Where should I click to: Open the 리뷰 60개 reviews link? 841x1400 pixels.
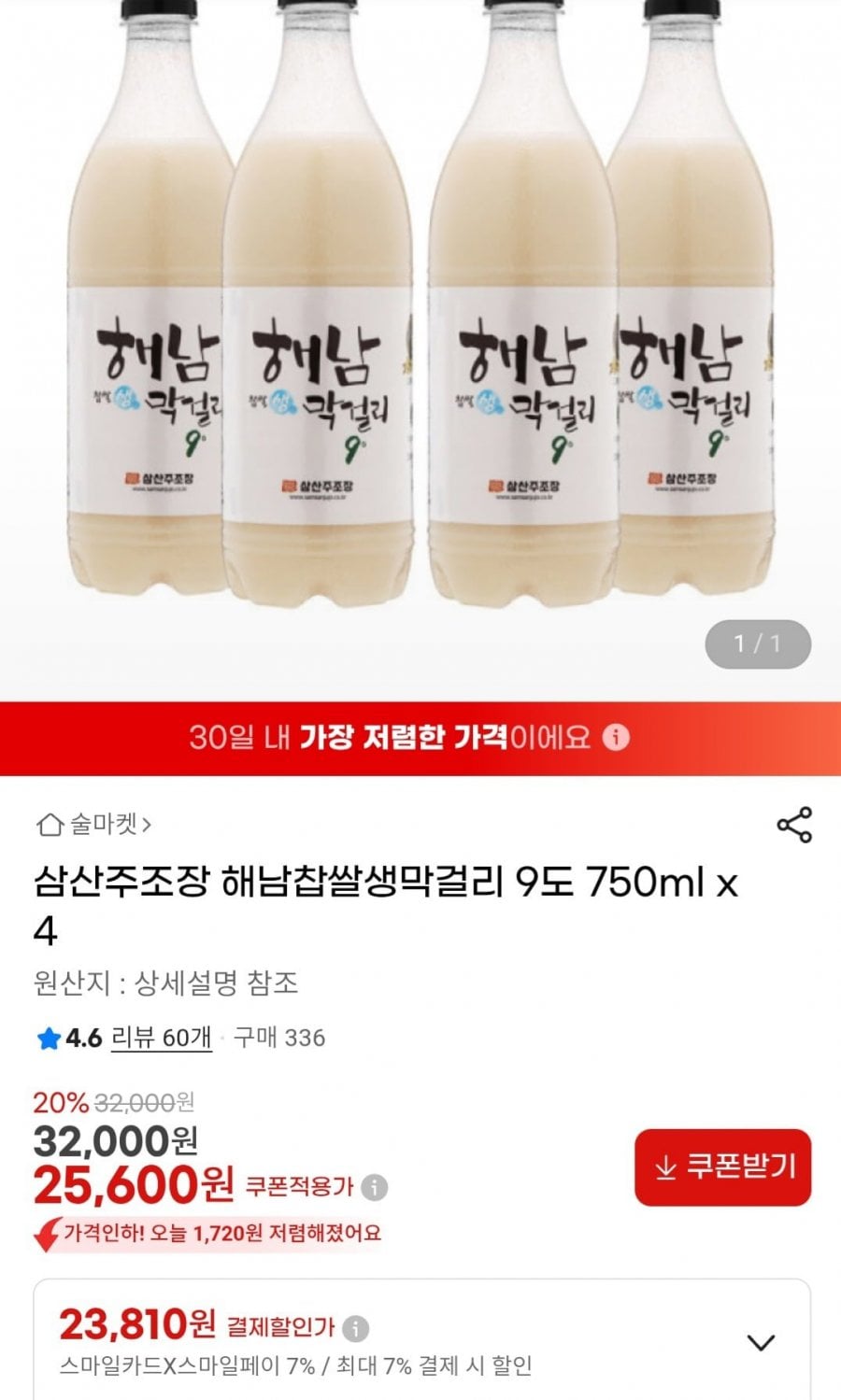pos(161,1038)
